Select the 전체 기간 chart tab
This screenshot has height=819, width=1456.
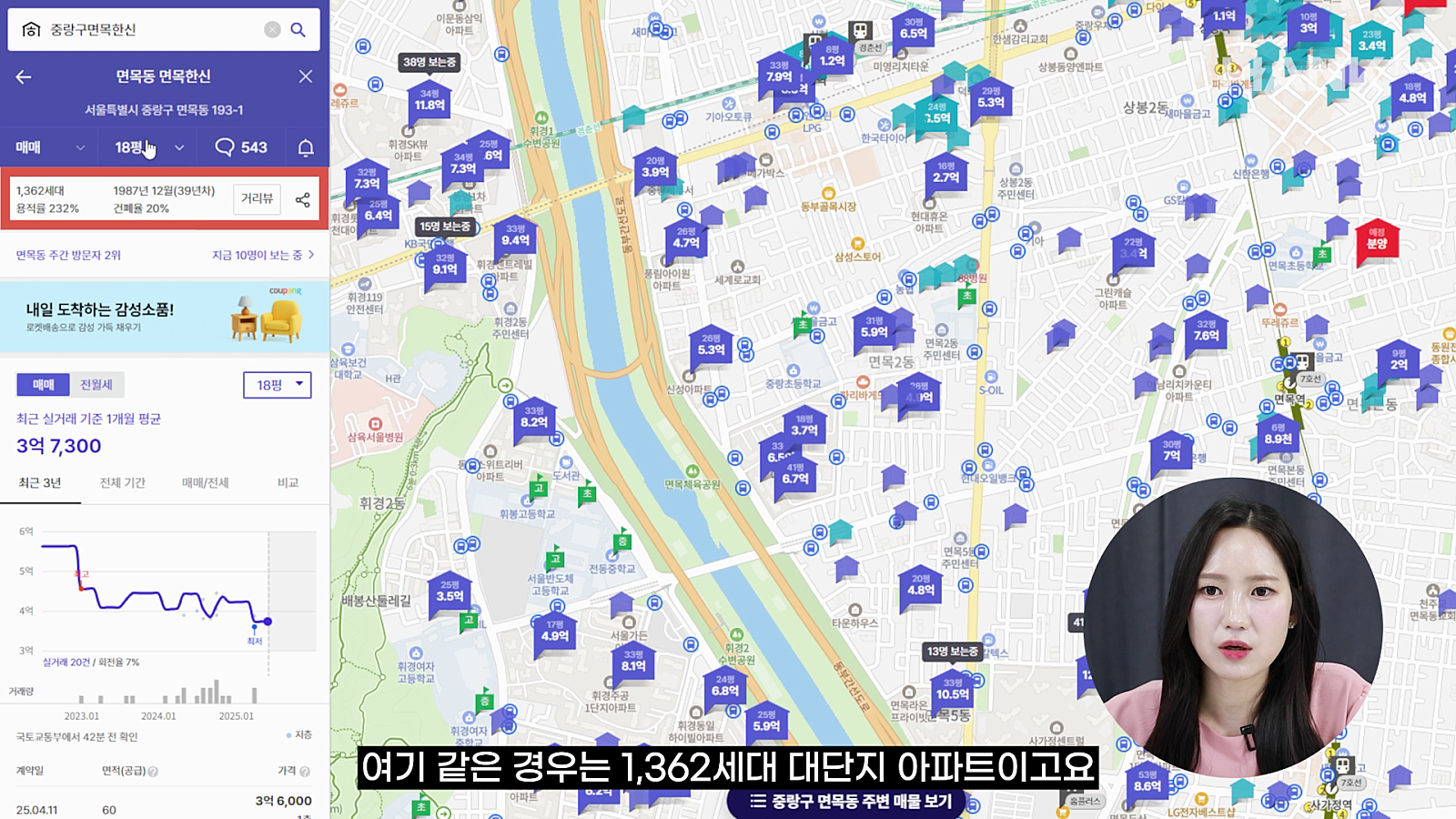(122, 483)
